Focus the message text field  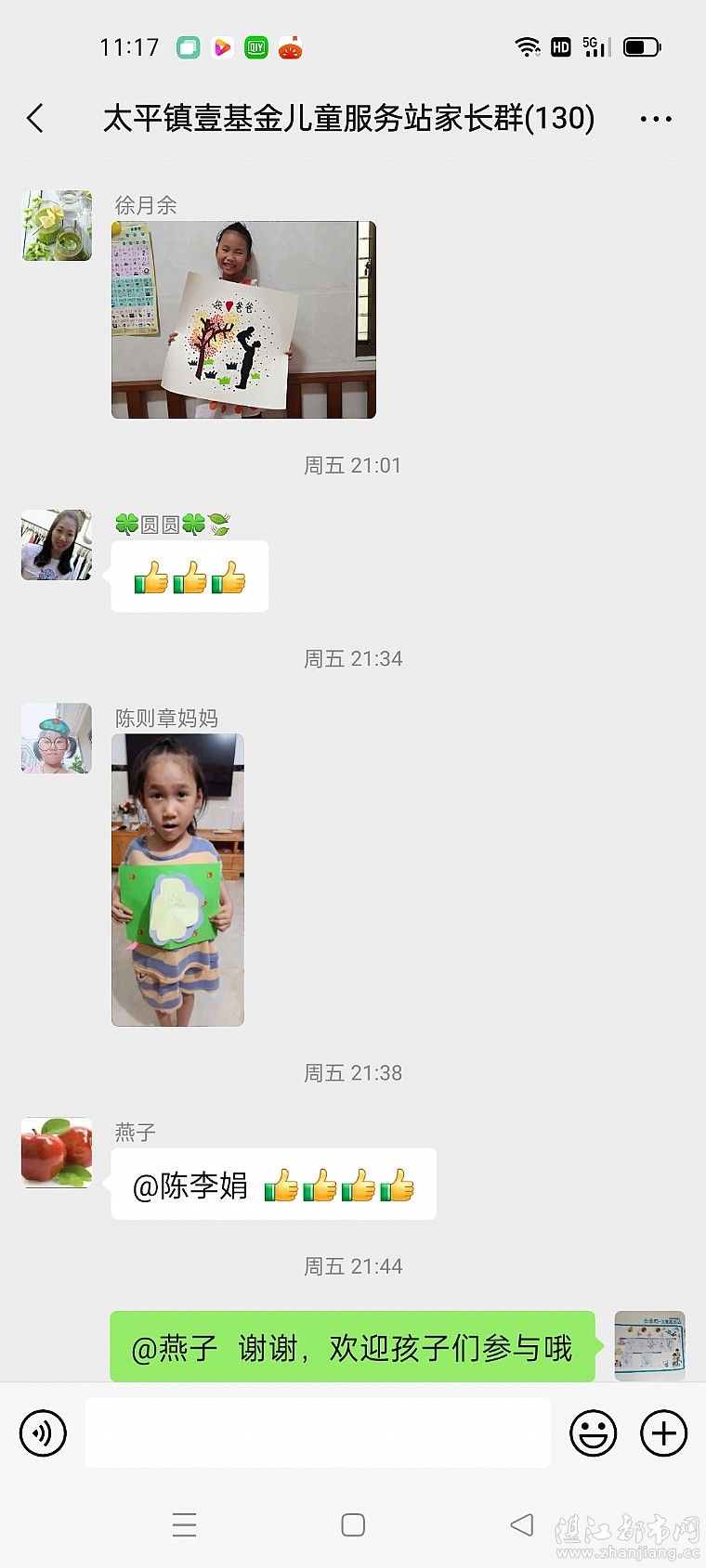coord(318,1432)
